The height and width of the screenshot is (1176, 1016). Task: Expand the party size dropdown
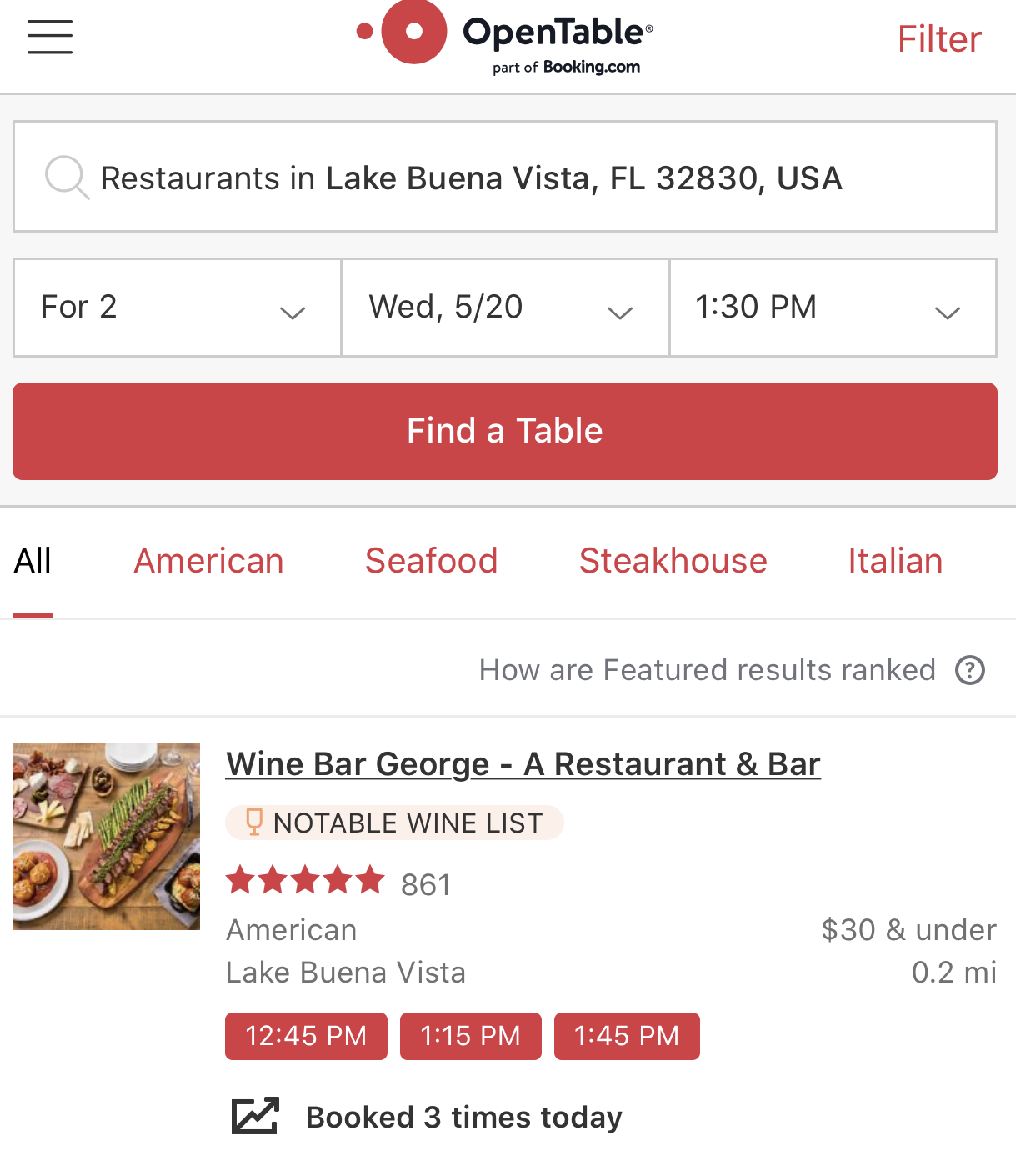177,308
